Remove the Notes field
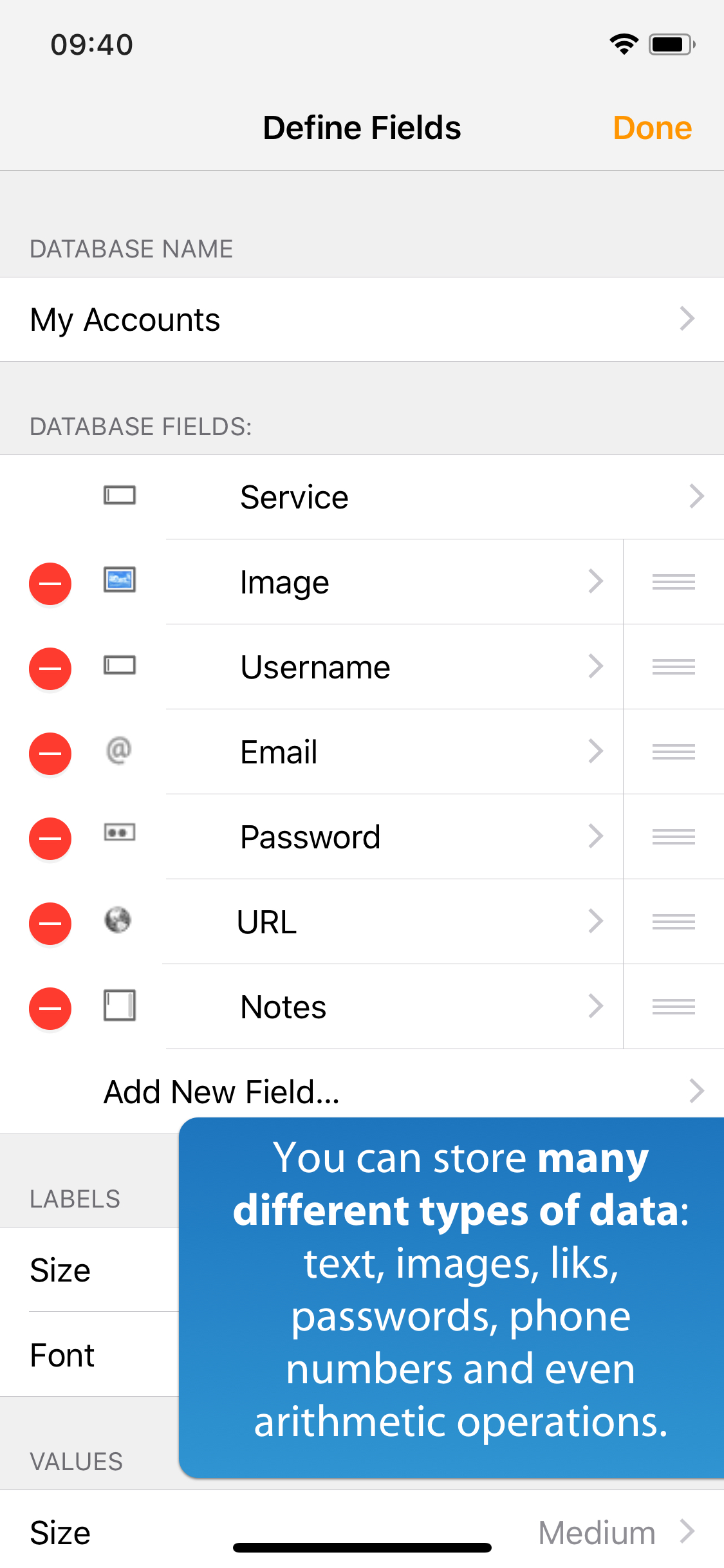Viewport: 724px width, 1568px height. 50,1009
